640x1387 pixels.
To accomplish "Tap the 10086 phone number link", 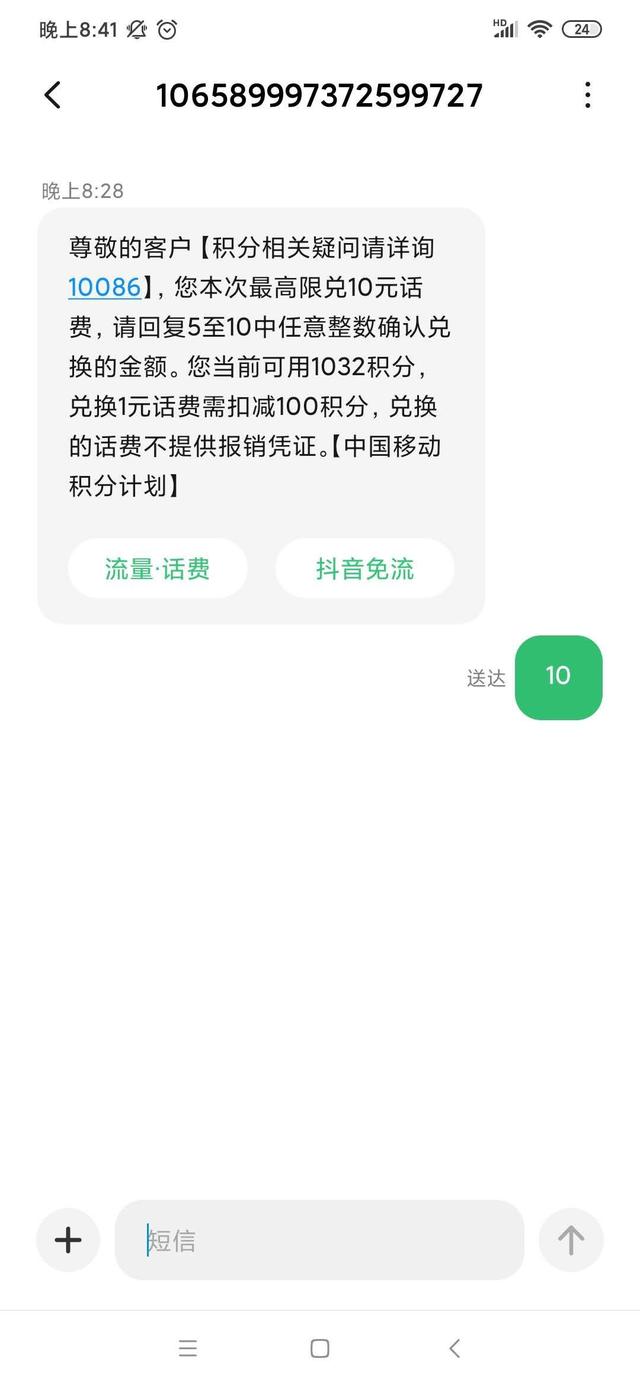I will pyautogui.click(x=104, y=287).
